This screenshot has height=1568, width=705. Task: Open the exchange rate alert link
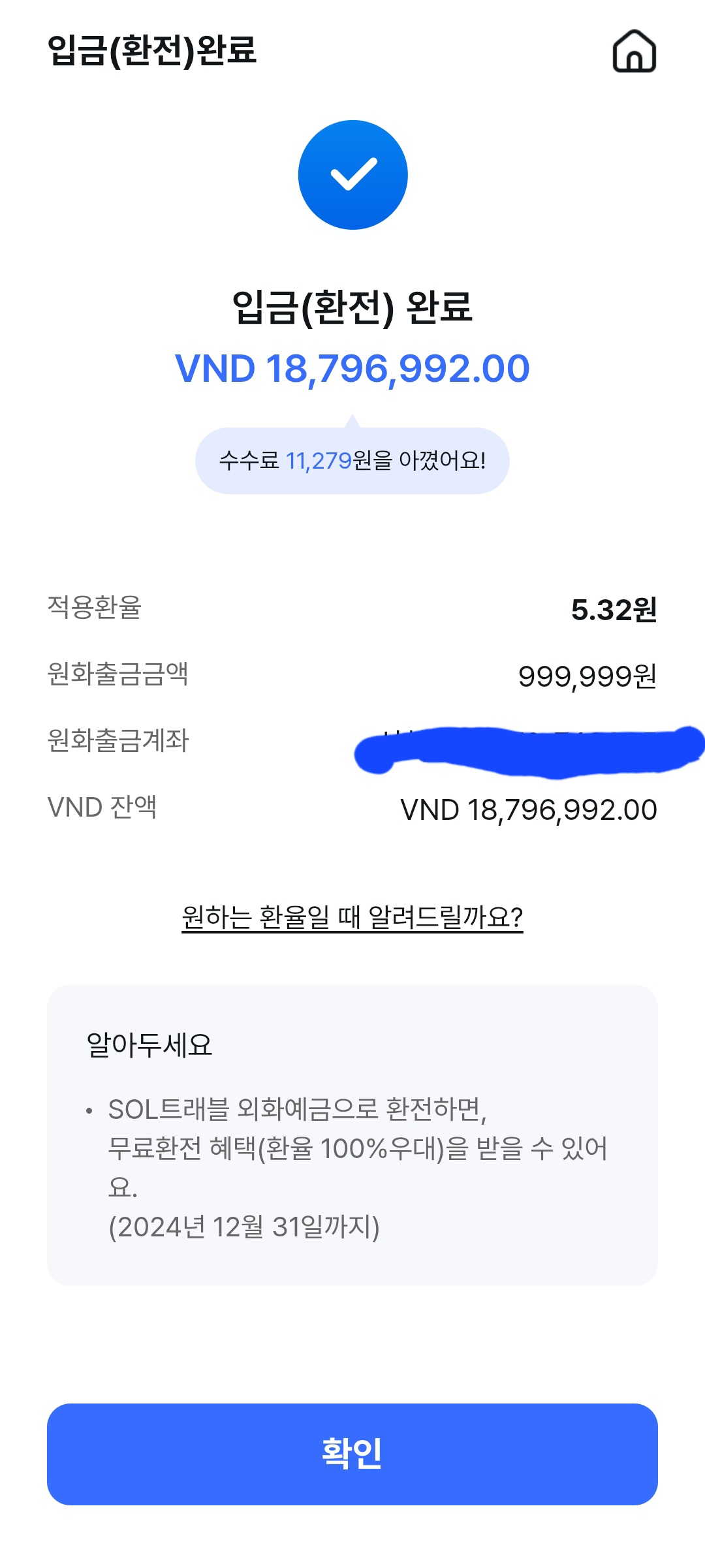(352, 917)
